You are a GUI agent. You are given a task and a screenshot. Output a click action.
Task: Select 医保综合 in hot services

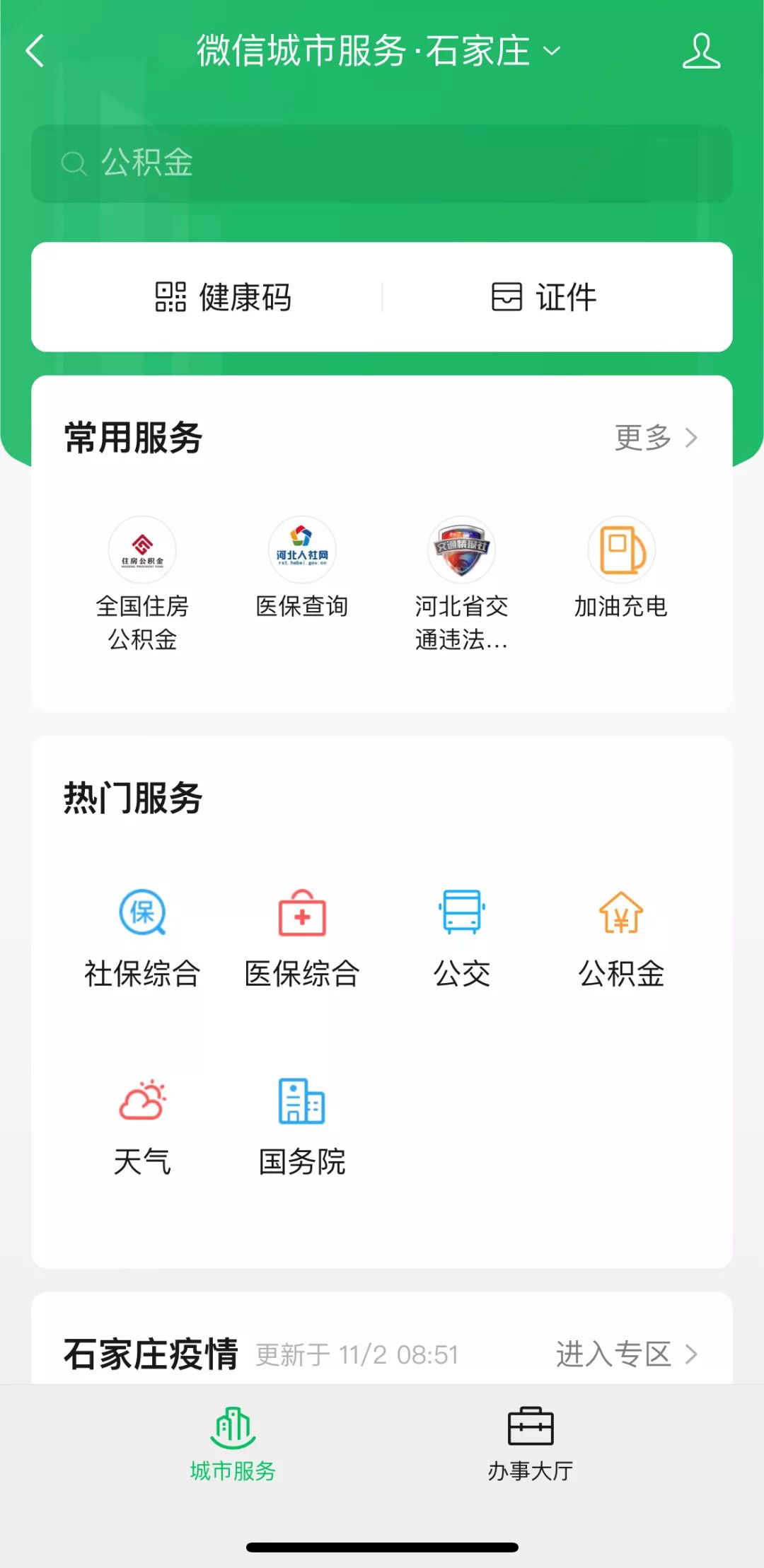302,937
